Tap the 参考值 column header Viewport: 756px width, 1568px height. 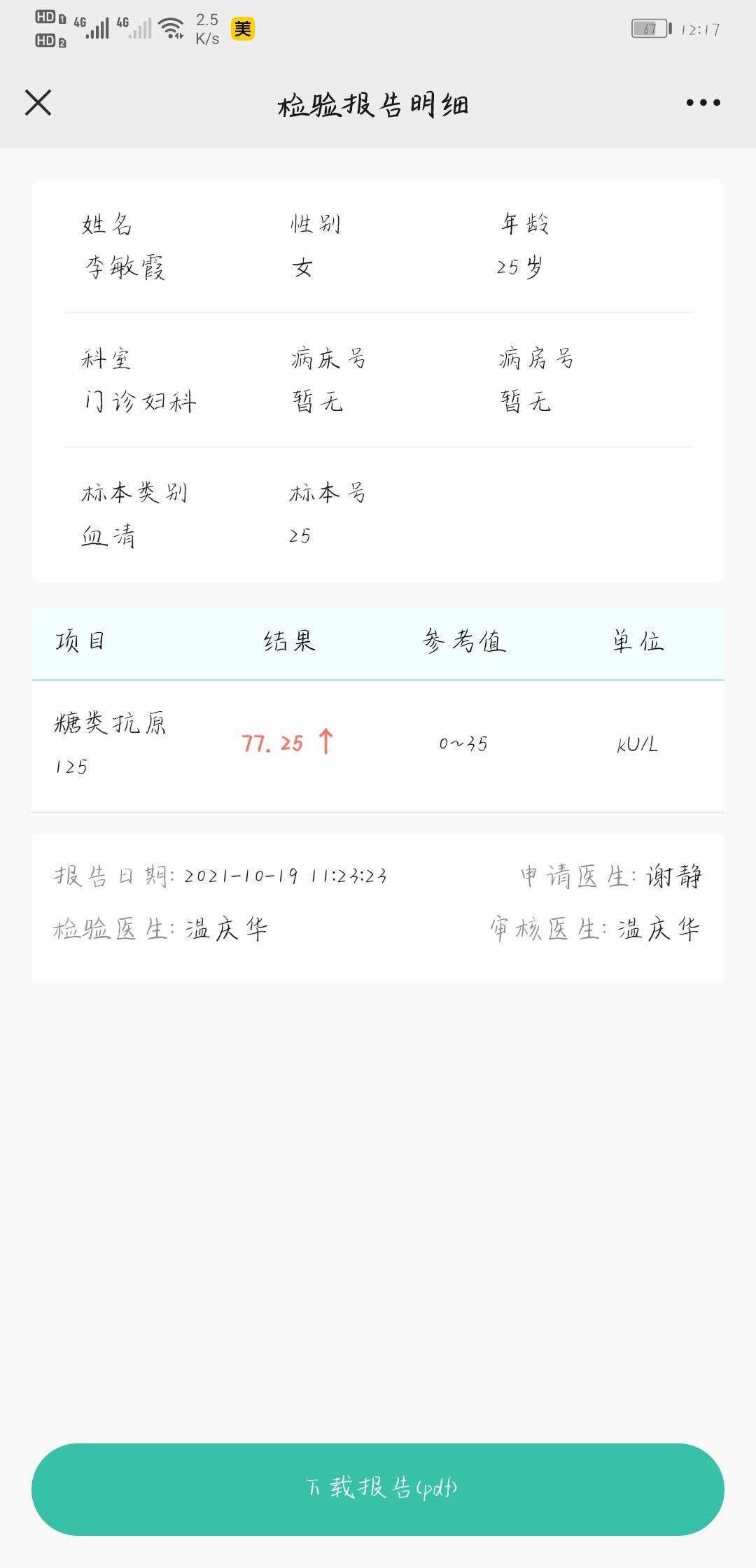pos(465,641)
